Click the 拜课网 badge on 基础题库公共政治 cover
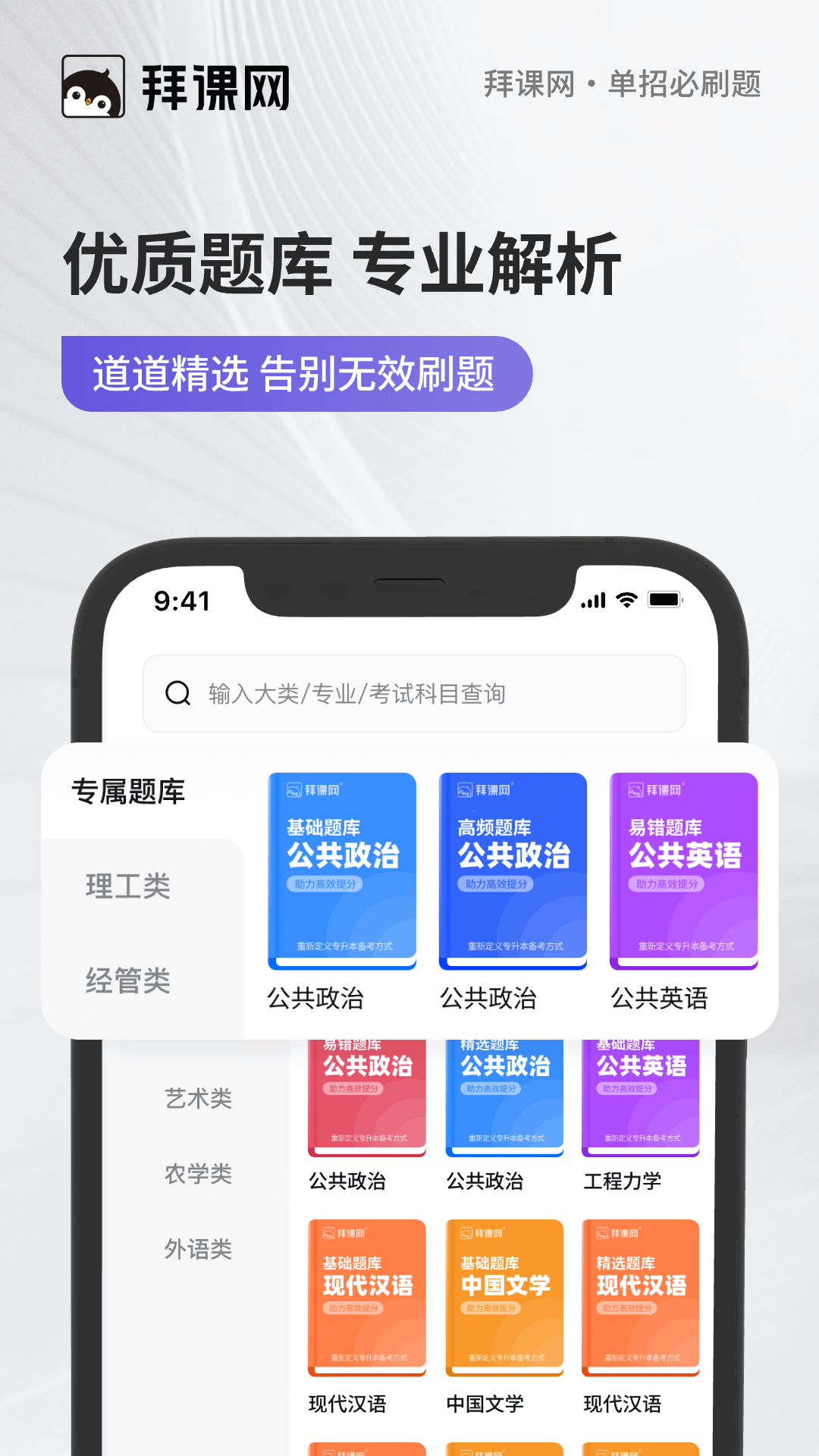Viewport: 819px width, 1456px height. [x=312, y=791]
